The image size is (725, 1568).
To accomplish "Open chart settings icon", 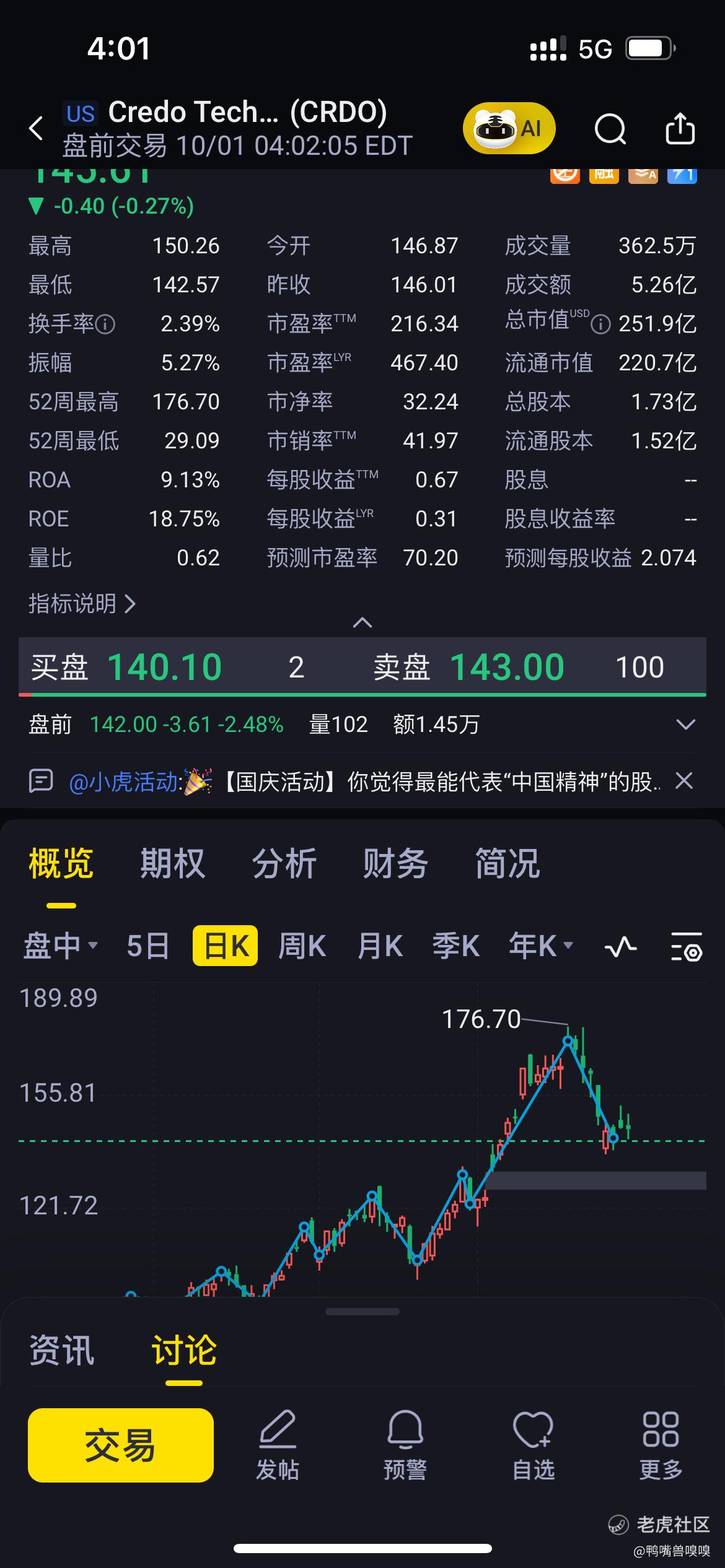I will (x=687, y=946).
